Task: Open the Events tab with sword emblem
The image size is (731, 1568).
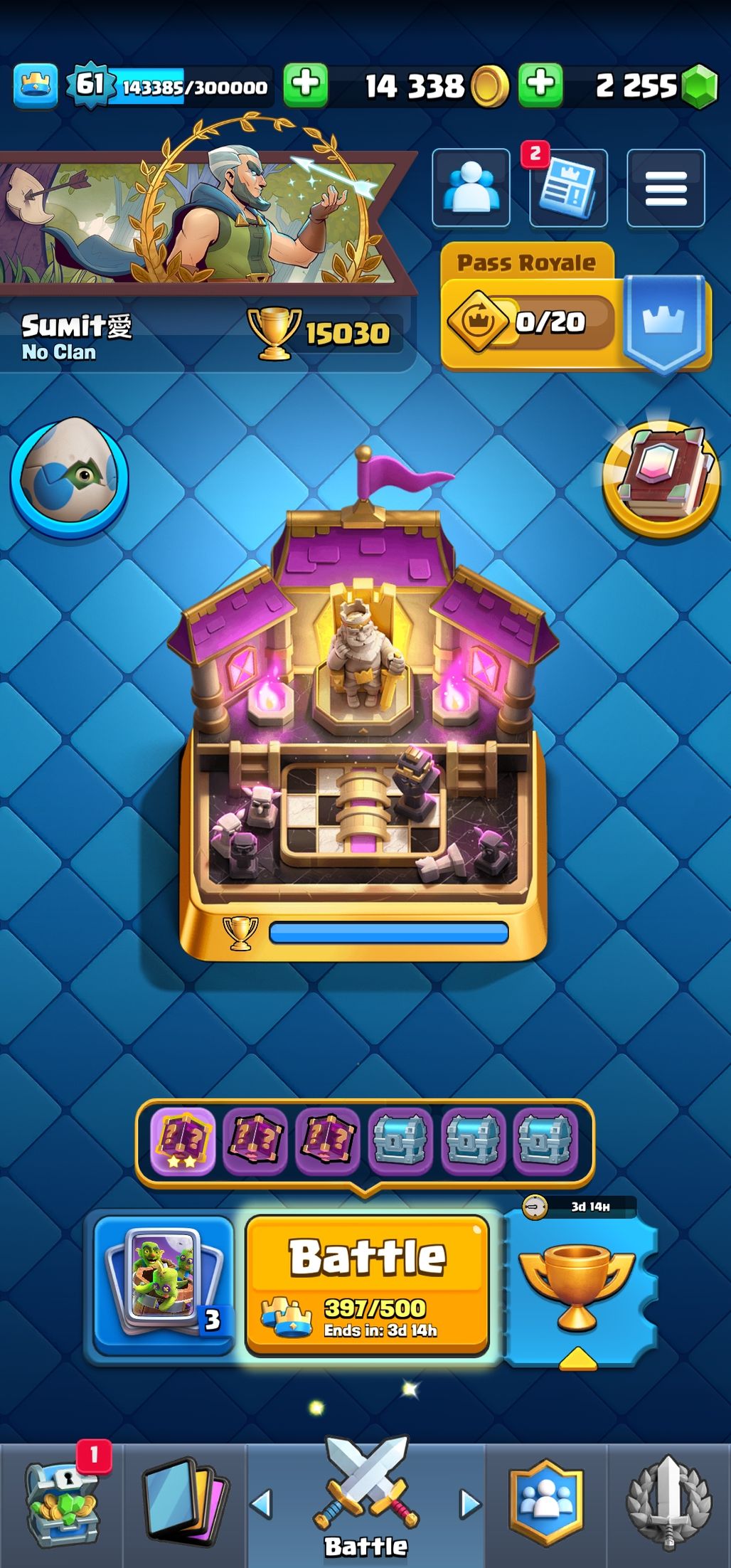Action: 668,1505
